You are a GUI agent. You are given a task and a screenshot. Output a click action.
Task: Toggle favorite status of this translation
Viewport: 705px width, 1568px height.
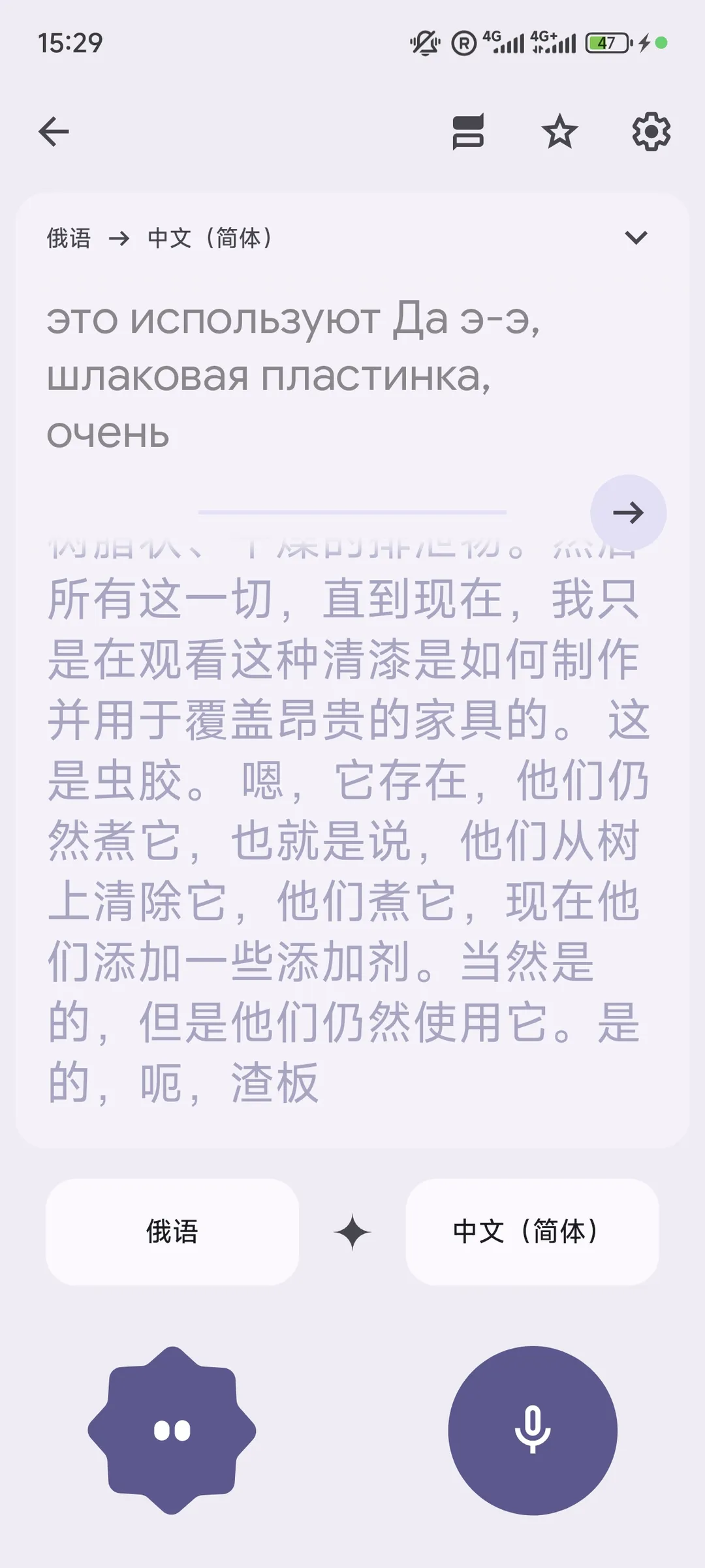(x=560, y=133)
